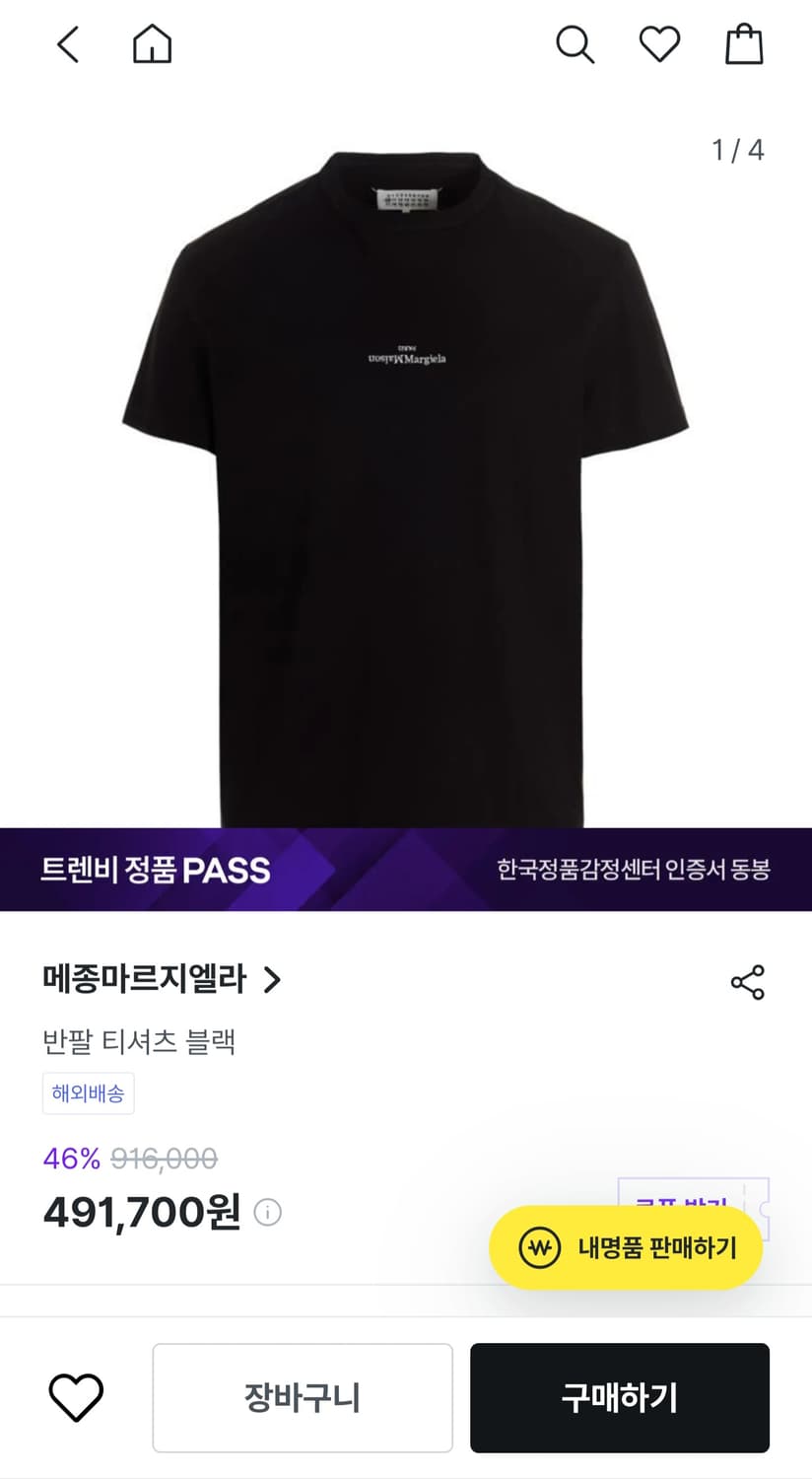Tap the back arrow at top left
Screen dimensions: 812x1479
67,44
